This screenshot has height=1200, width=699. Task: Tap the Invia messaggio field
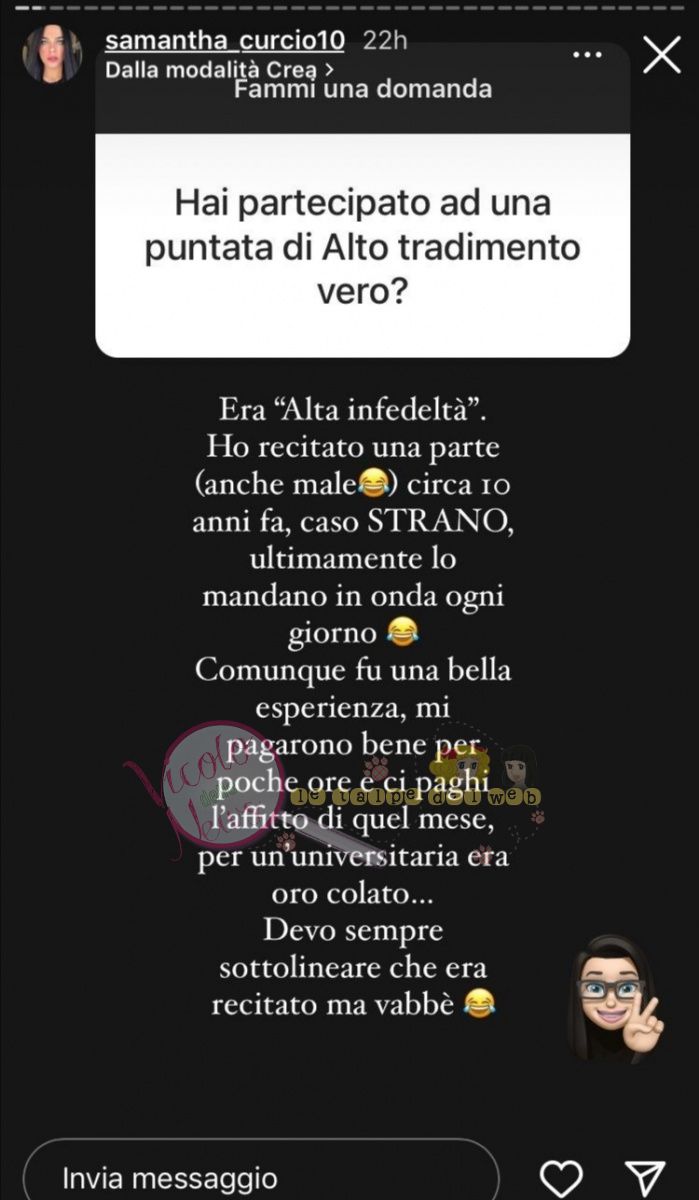pos(261,1169)
